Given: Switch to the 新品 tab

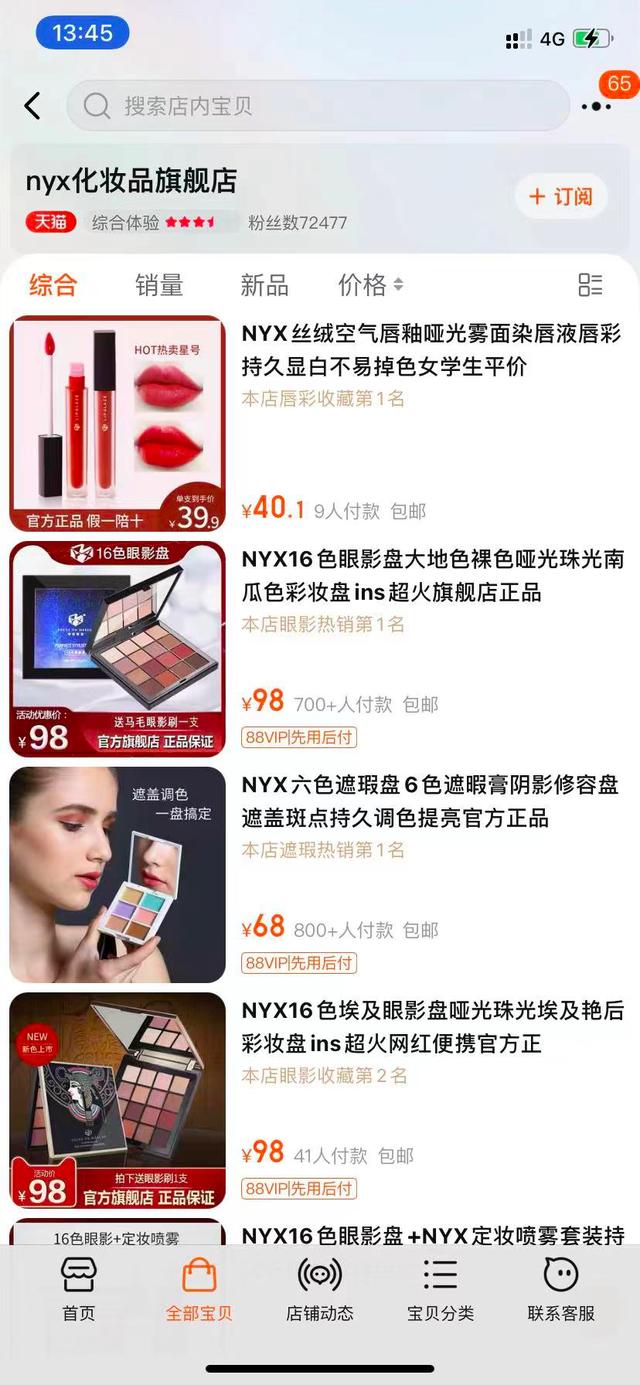Looking at the screenshot, I should (x=264, y=285).
